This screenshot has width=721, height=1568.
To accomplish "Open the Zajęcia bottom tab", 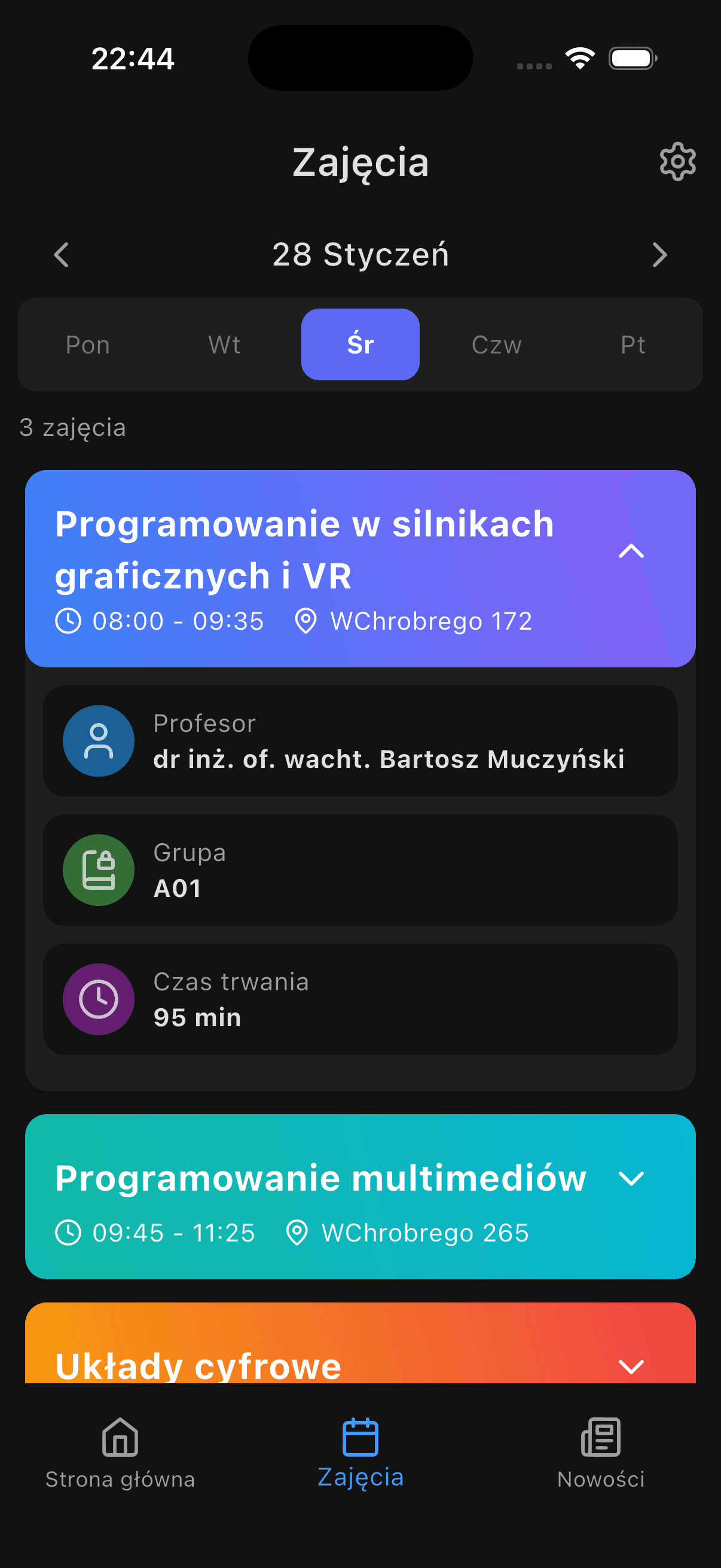I will pos(360,1453).
